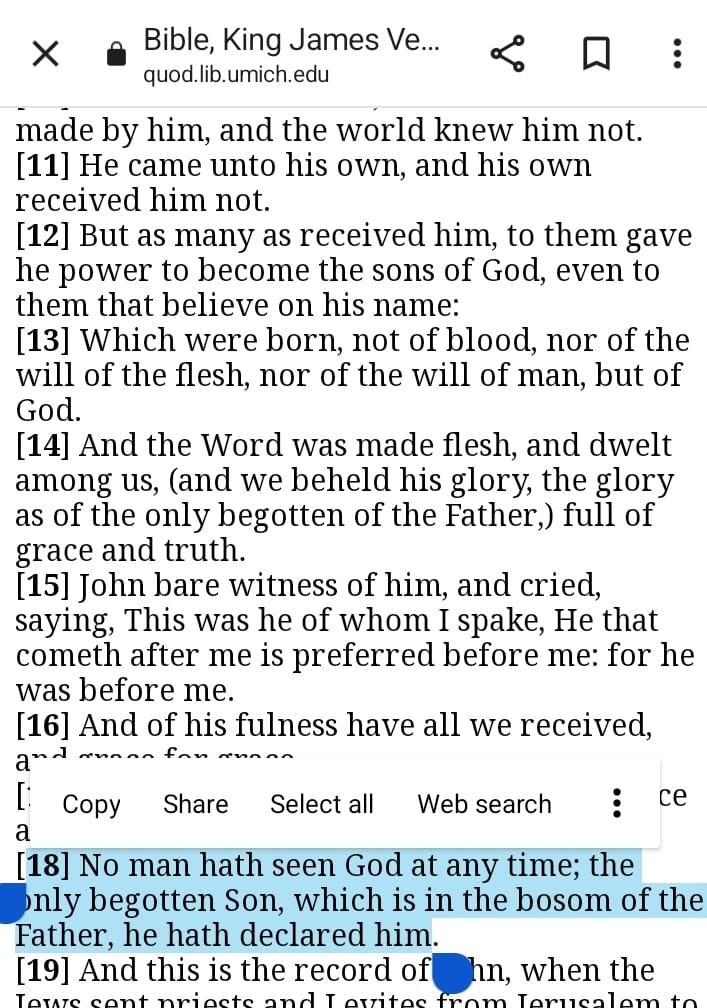This screenshot has height=1008, width=707.
Task: Open the browser overflow menu
Action: pyautogui.click(x=677, y=54)
